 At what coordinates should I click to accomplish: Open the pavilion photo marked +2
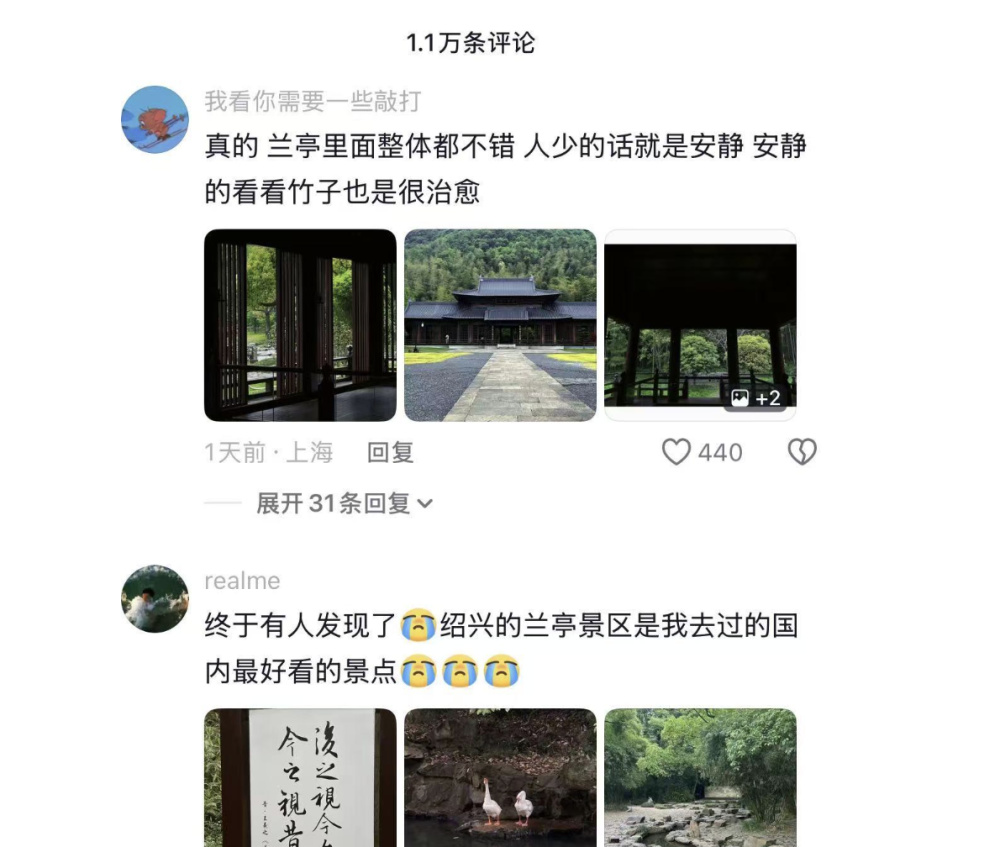point(700,325)
